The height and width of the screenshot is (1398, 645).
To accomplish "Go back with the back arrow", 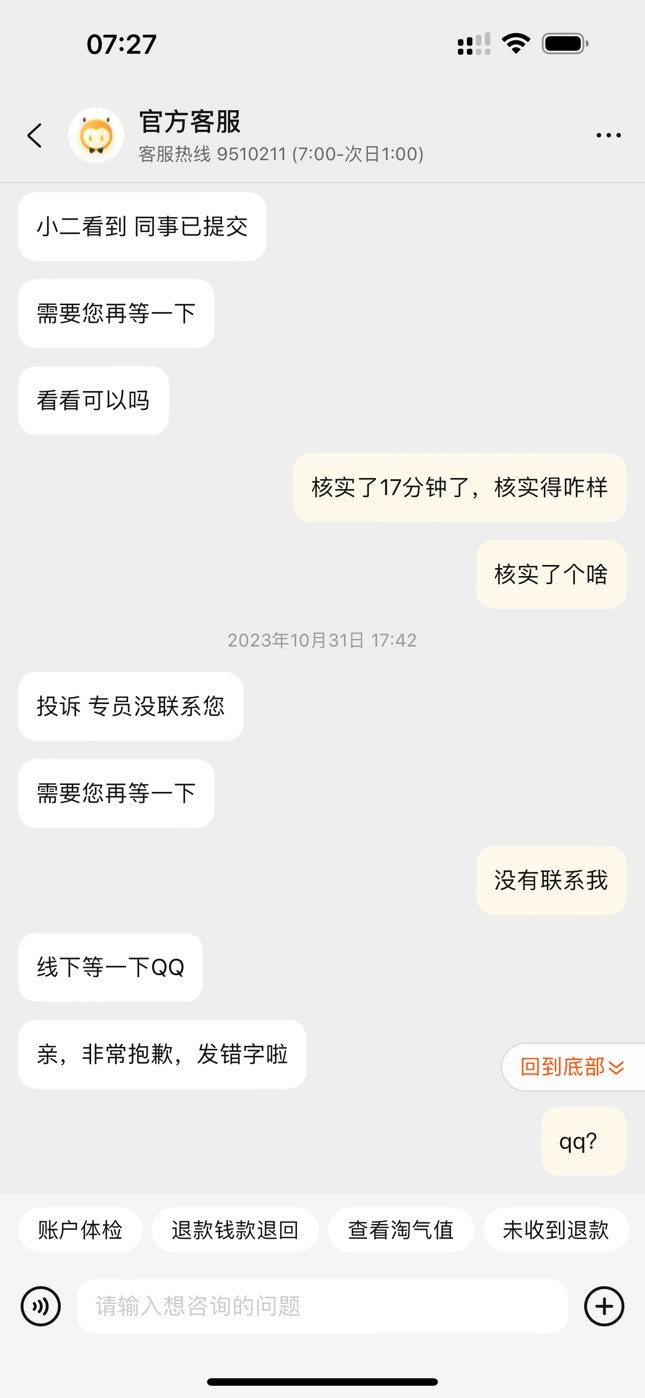I will pyautogui.click(x=35, y=136).
